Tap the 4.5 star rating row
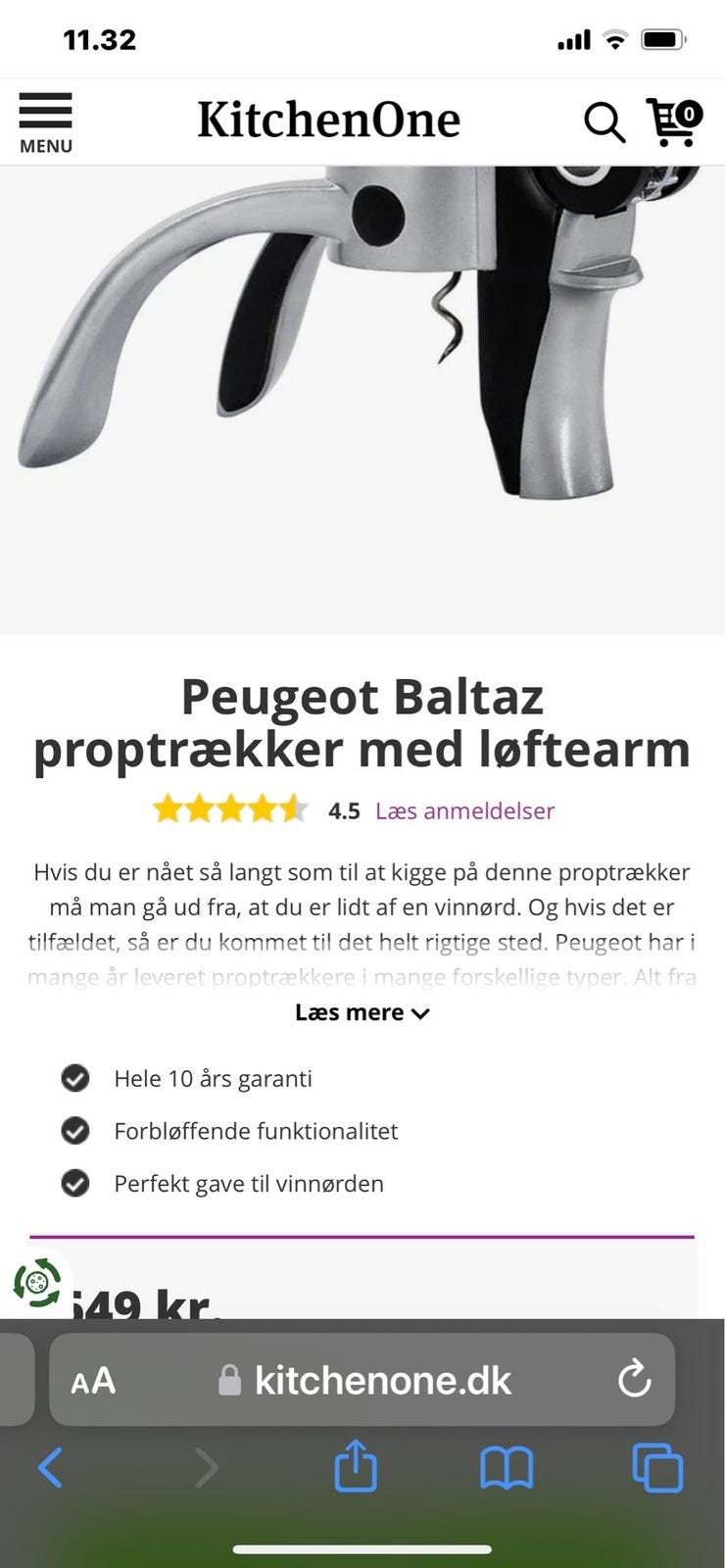 (343, 810)
